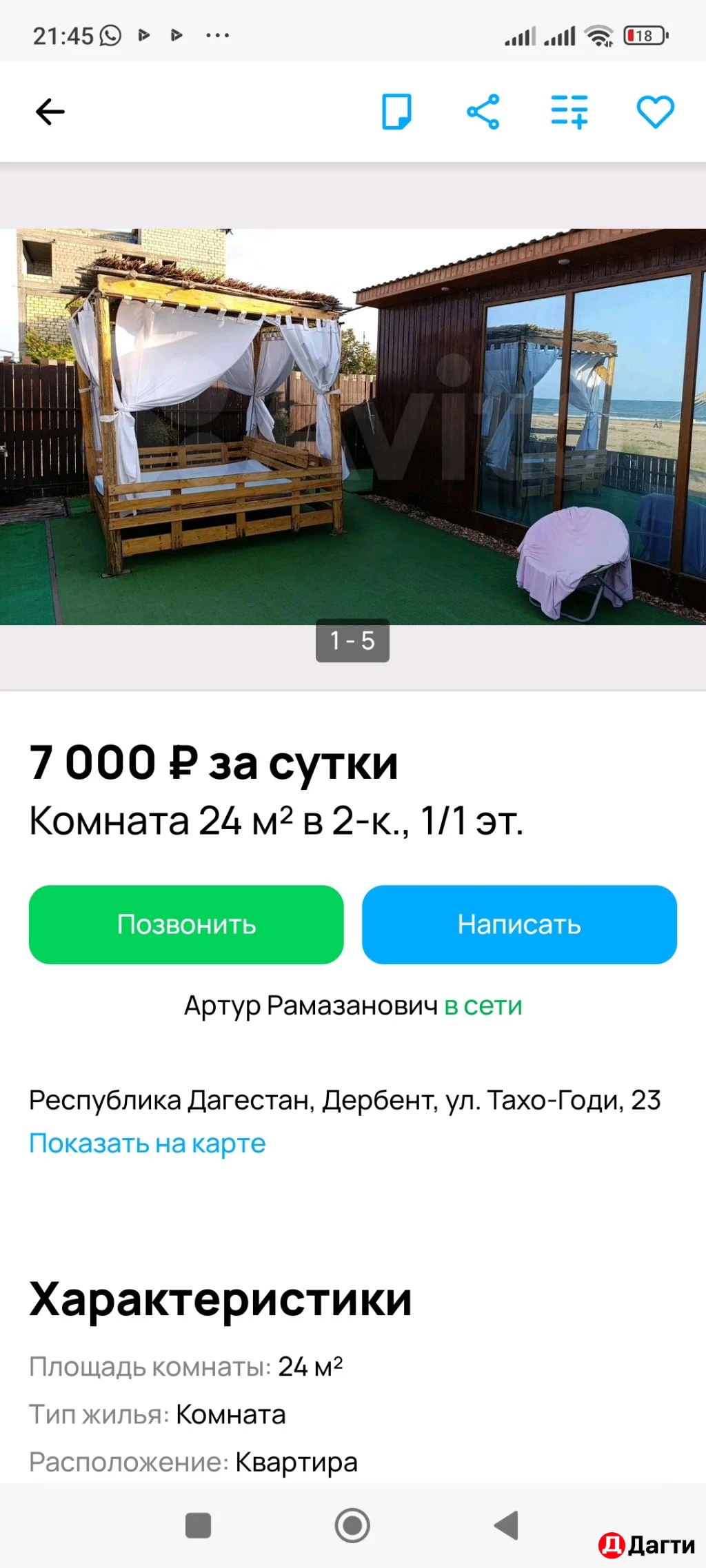Viewport: 706px width, 1568px height.
Task: Tap the back arrow at top left
Action: 50,112
